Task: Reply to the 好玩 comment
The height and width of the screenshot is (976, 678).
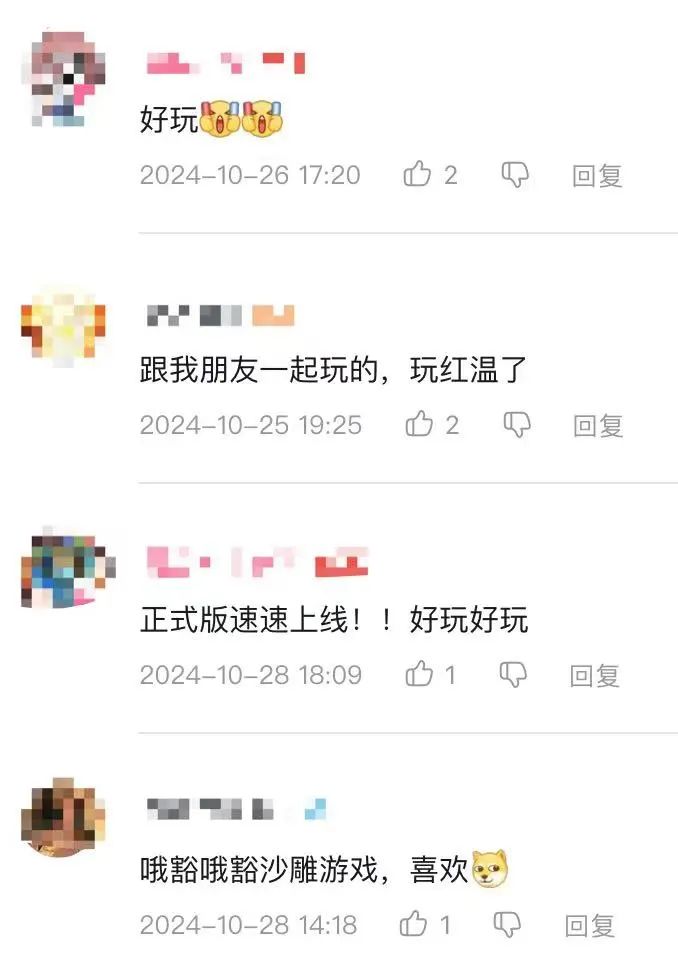Action: [597, 176]
